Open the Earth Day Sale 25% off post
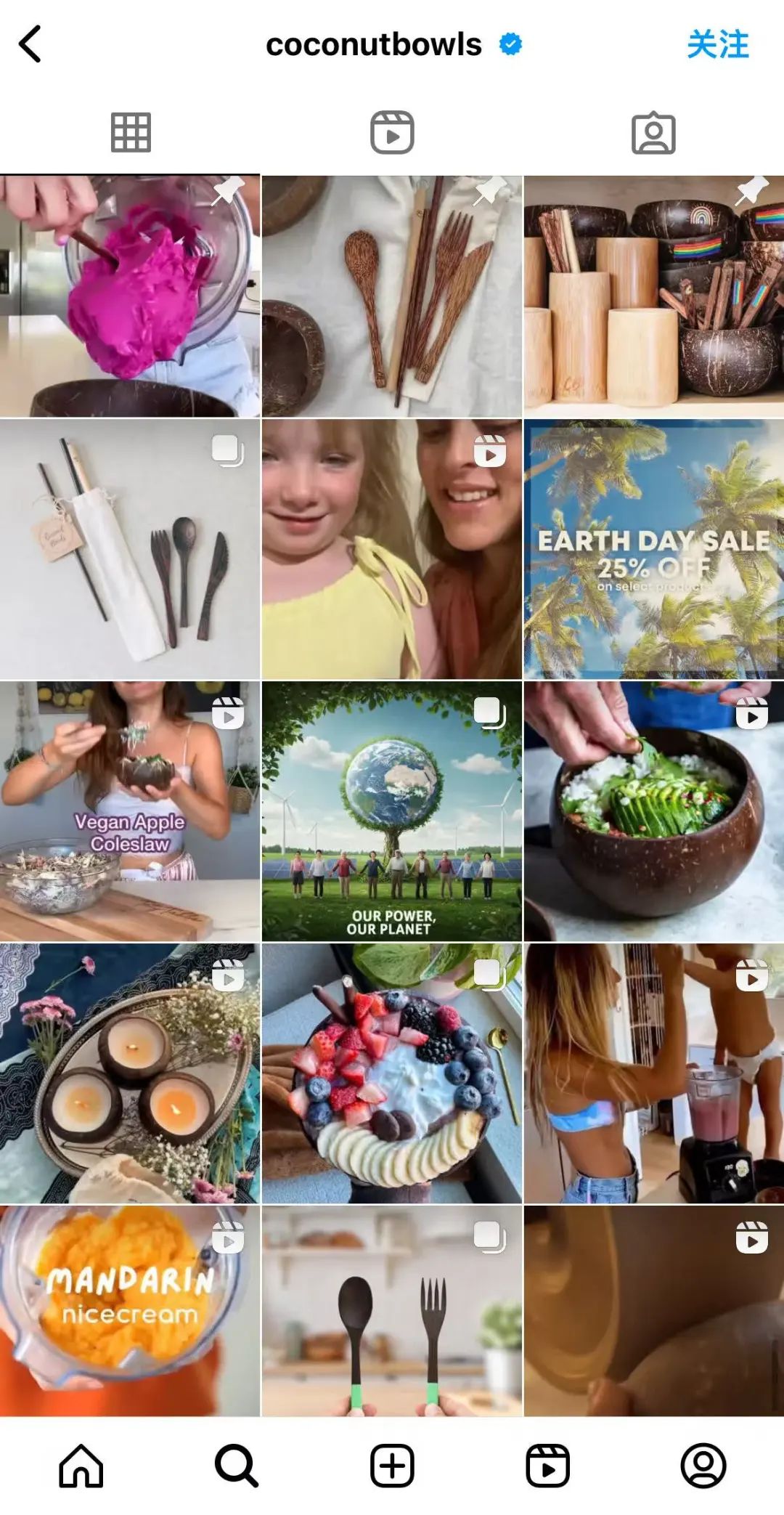This screenshot has width=784, height=1515. [654, 550]
